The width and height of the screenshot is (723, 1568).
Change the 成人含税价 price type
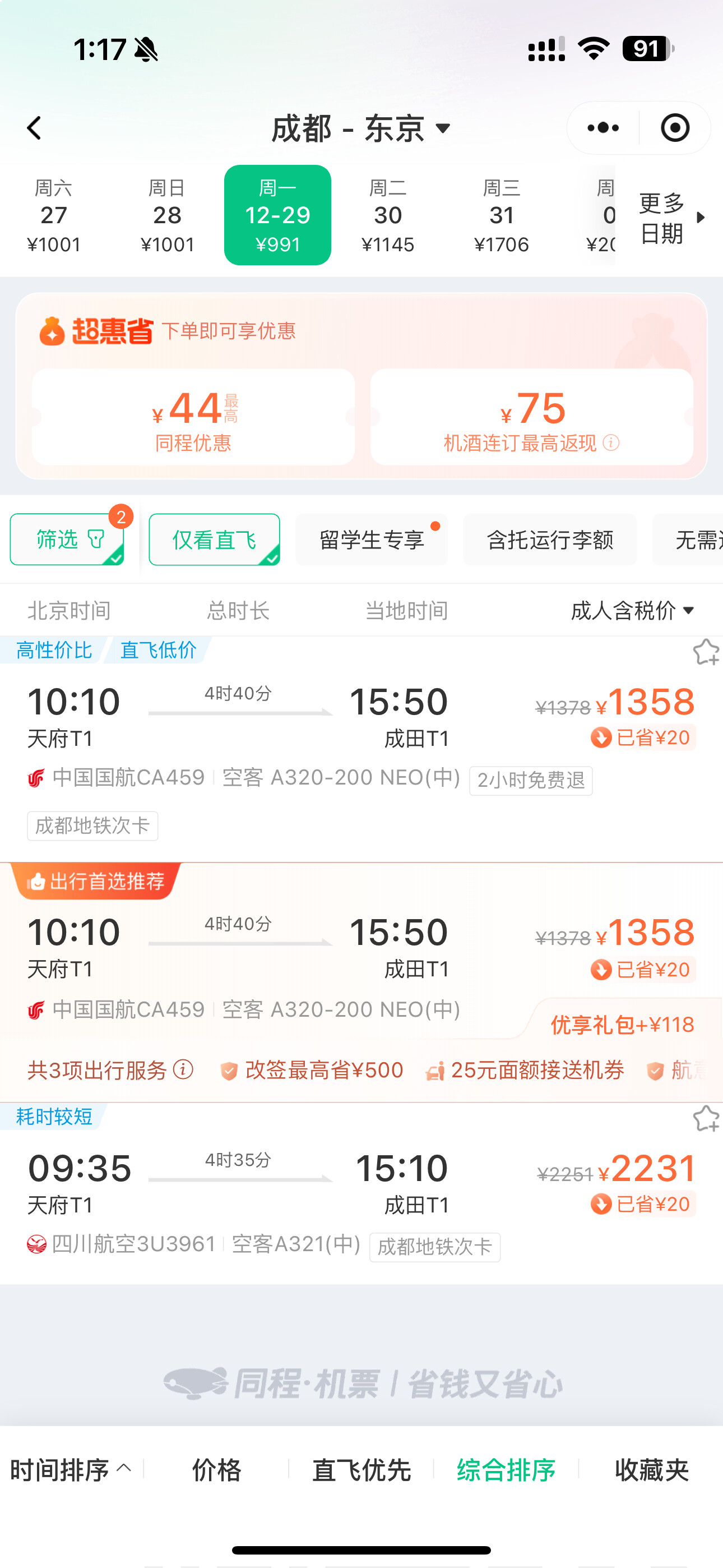tap(632, 610)
